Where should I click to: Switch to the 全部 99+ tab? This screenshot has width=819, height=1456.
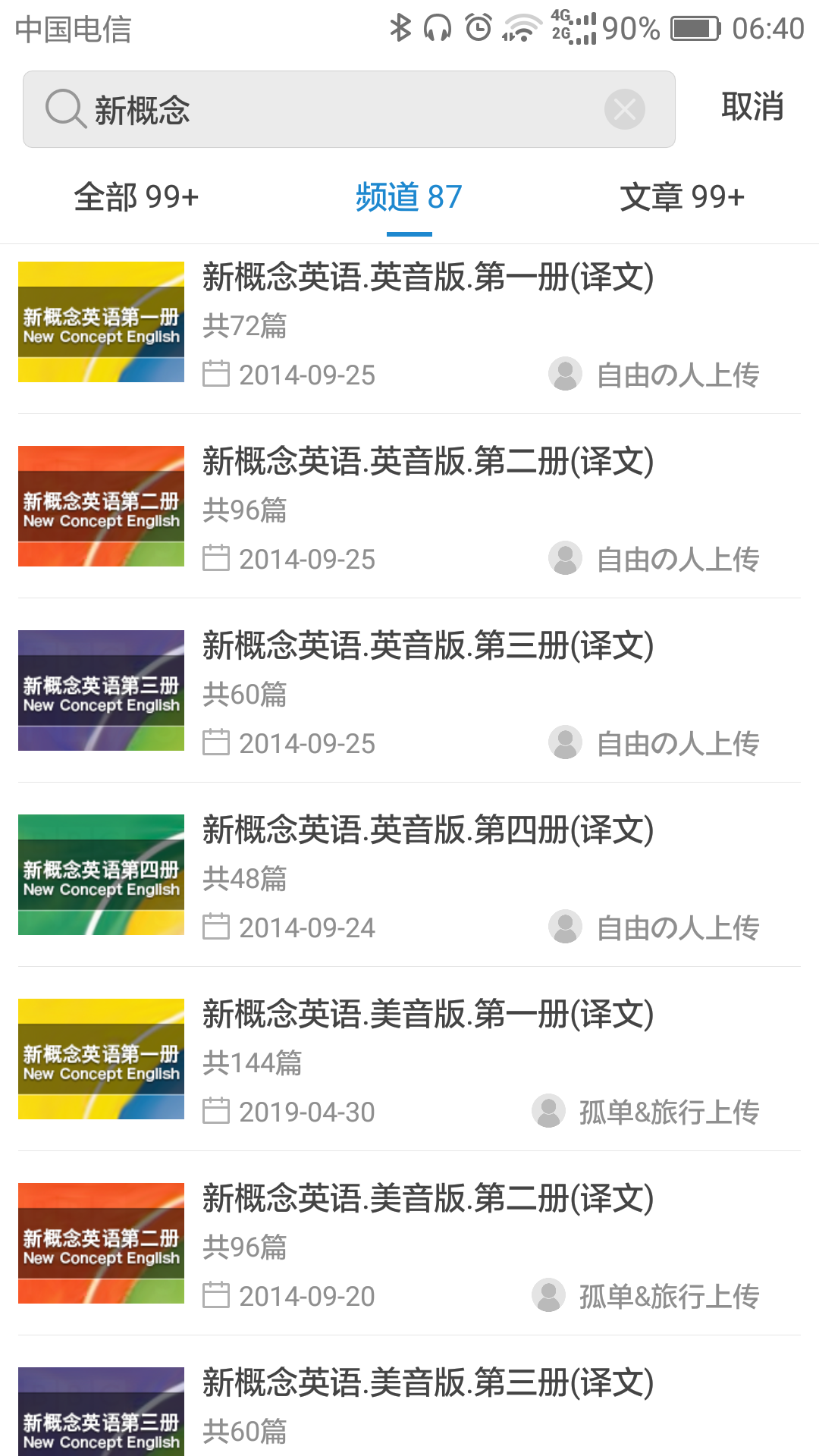point(136,197)
